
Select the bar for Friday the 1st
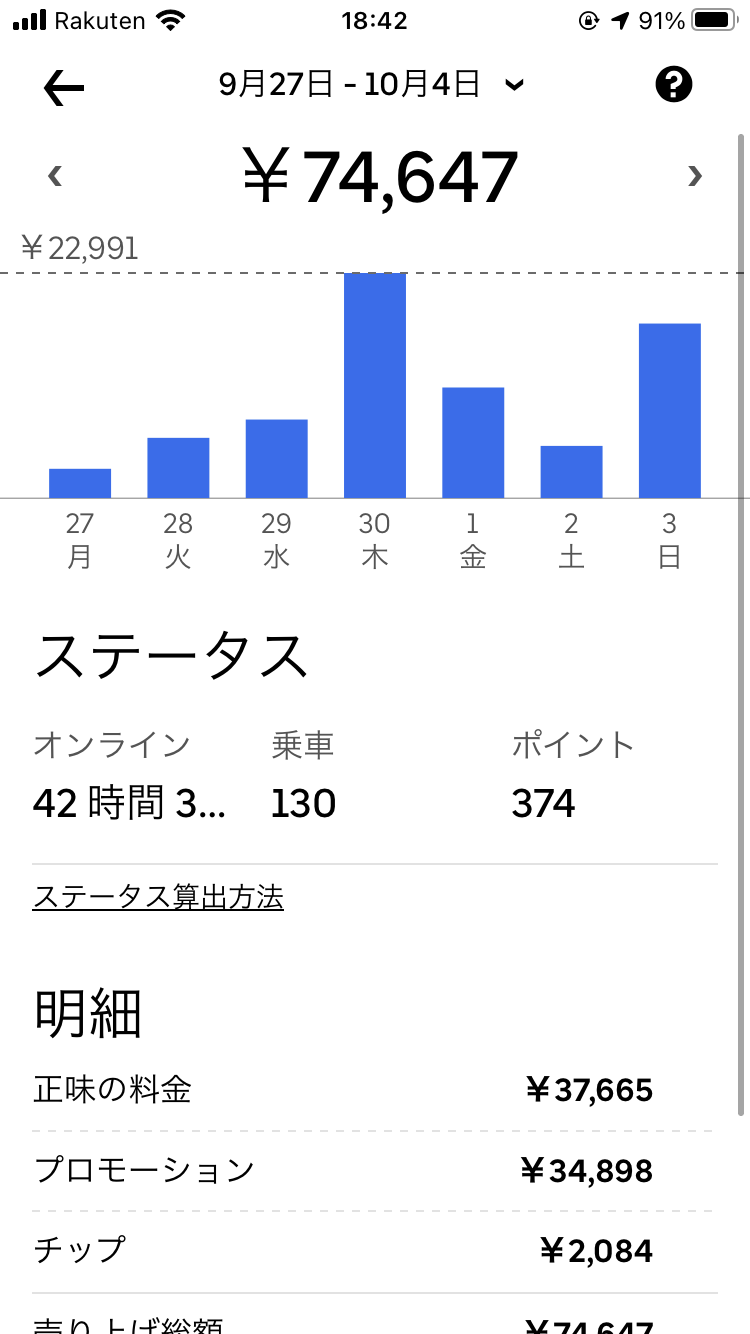(473, 442)
